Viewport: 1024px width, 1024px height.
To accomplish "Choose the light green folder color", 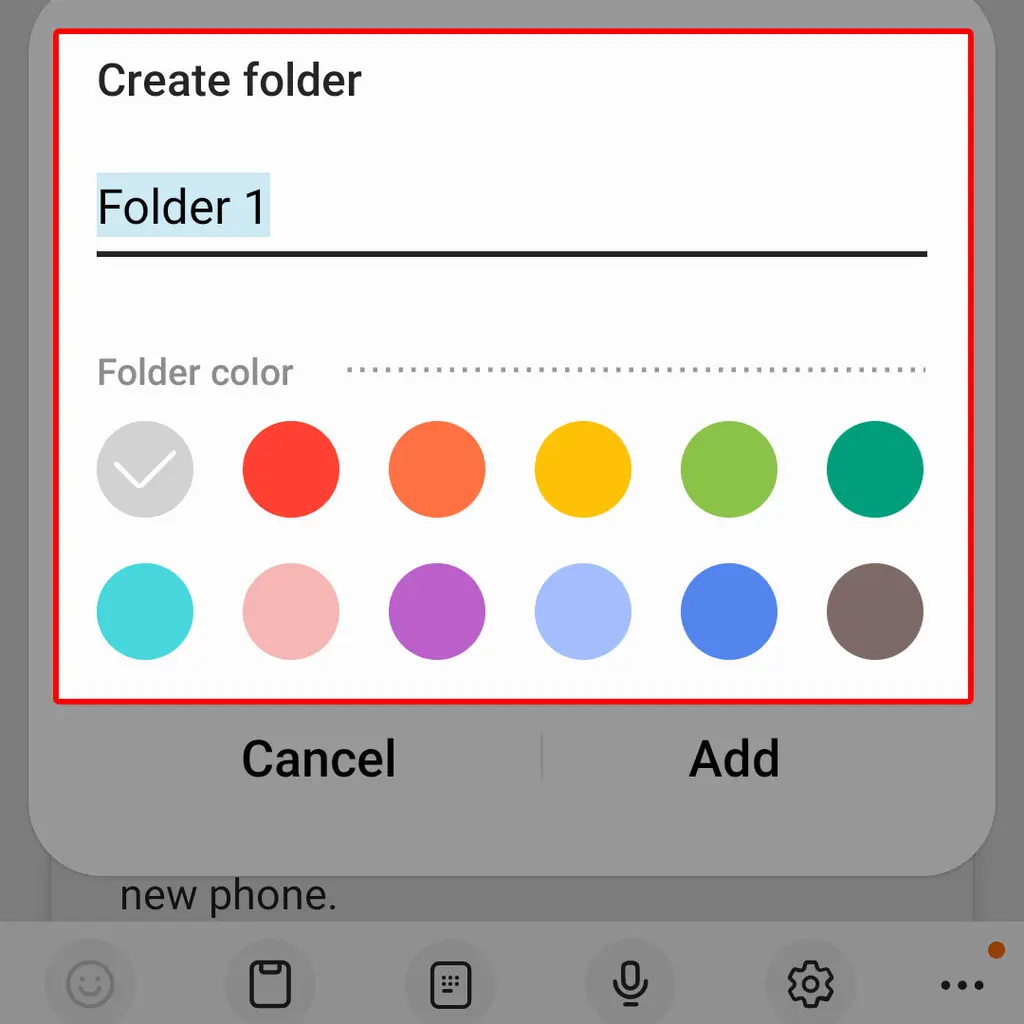I will pos(729,469).
